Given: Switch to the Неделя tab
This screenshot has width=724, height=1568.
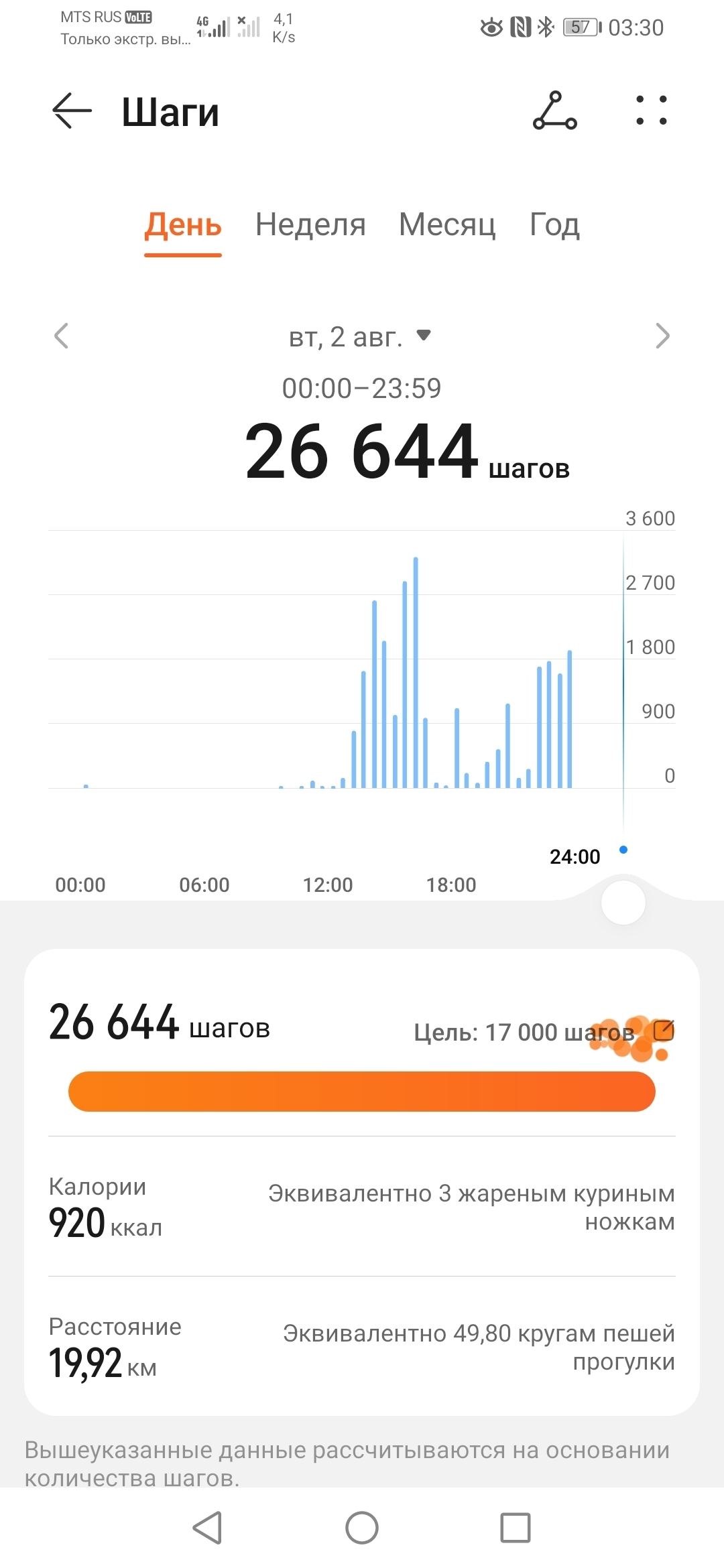Looking at the screenshot, I should point(310,224).
